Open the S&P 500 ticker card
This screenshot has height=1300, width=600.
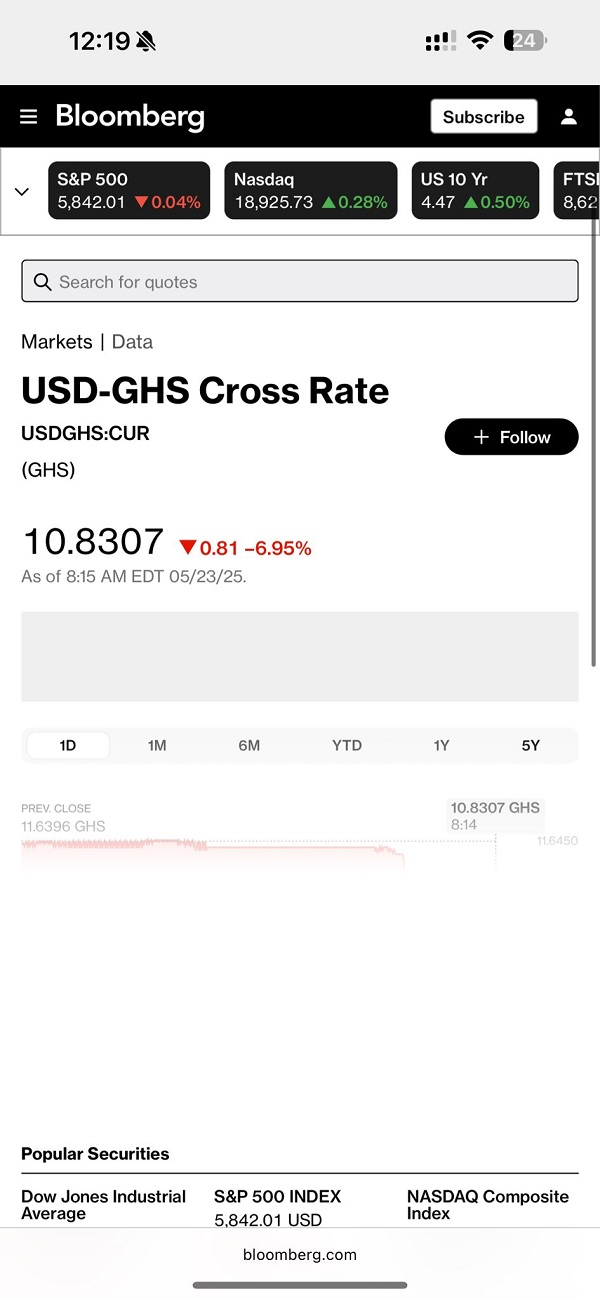point(129,191)
